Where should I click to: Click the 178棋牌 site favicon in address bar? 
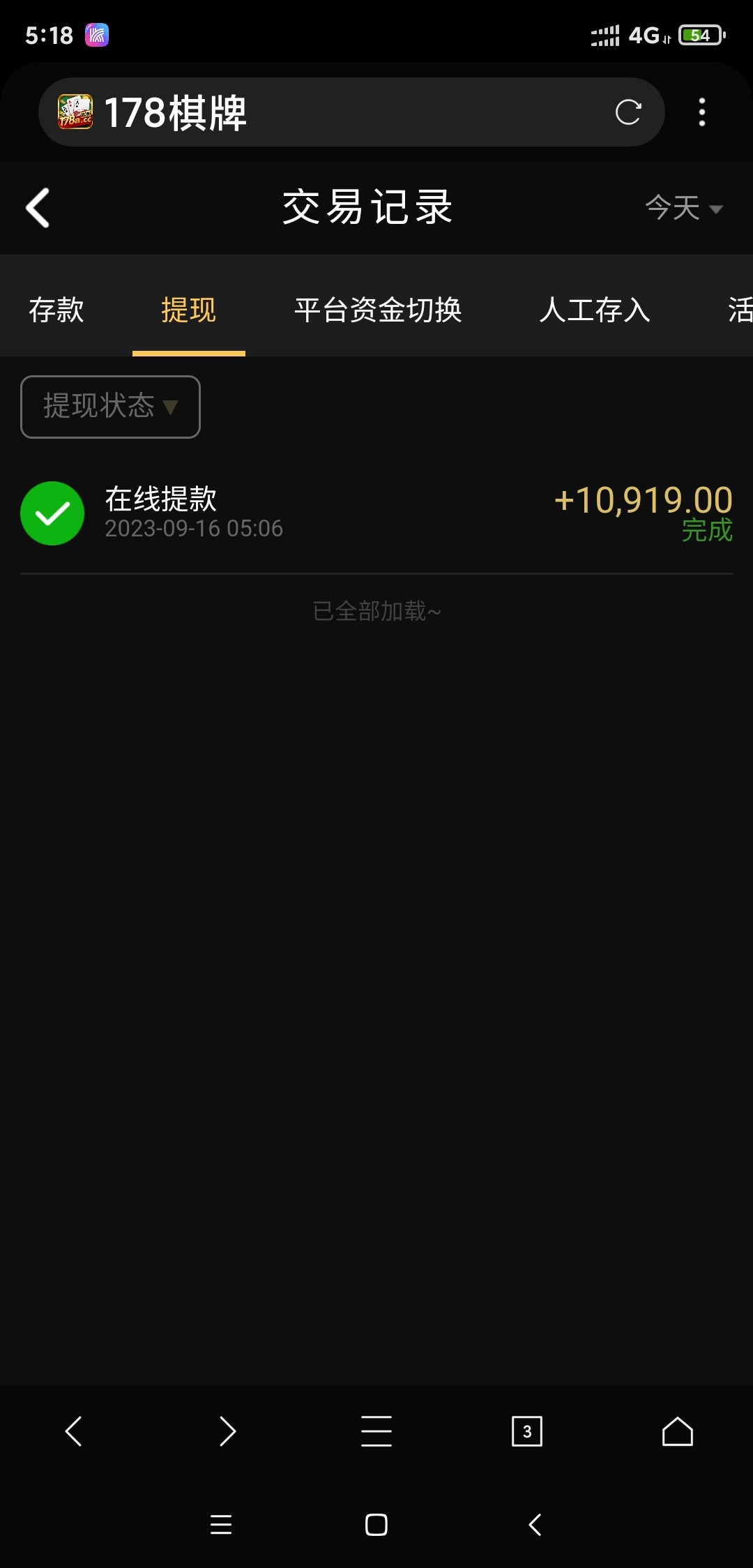74,112
